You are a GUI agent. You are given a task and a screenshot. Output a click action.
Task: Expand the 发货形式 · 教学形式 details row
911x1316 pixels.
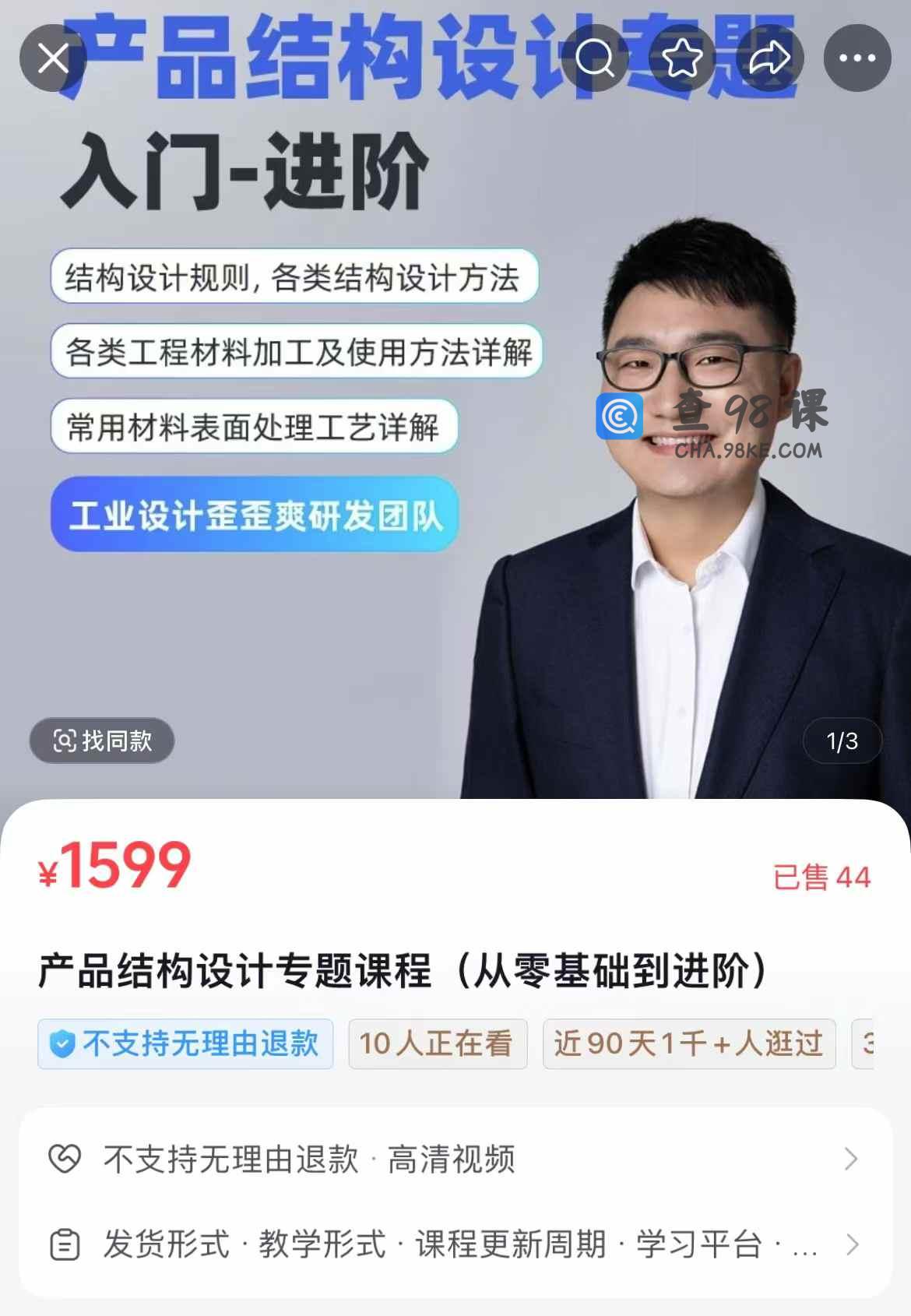(x=455, y=1244)
